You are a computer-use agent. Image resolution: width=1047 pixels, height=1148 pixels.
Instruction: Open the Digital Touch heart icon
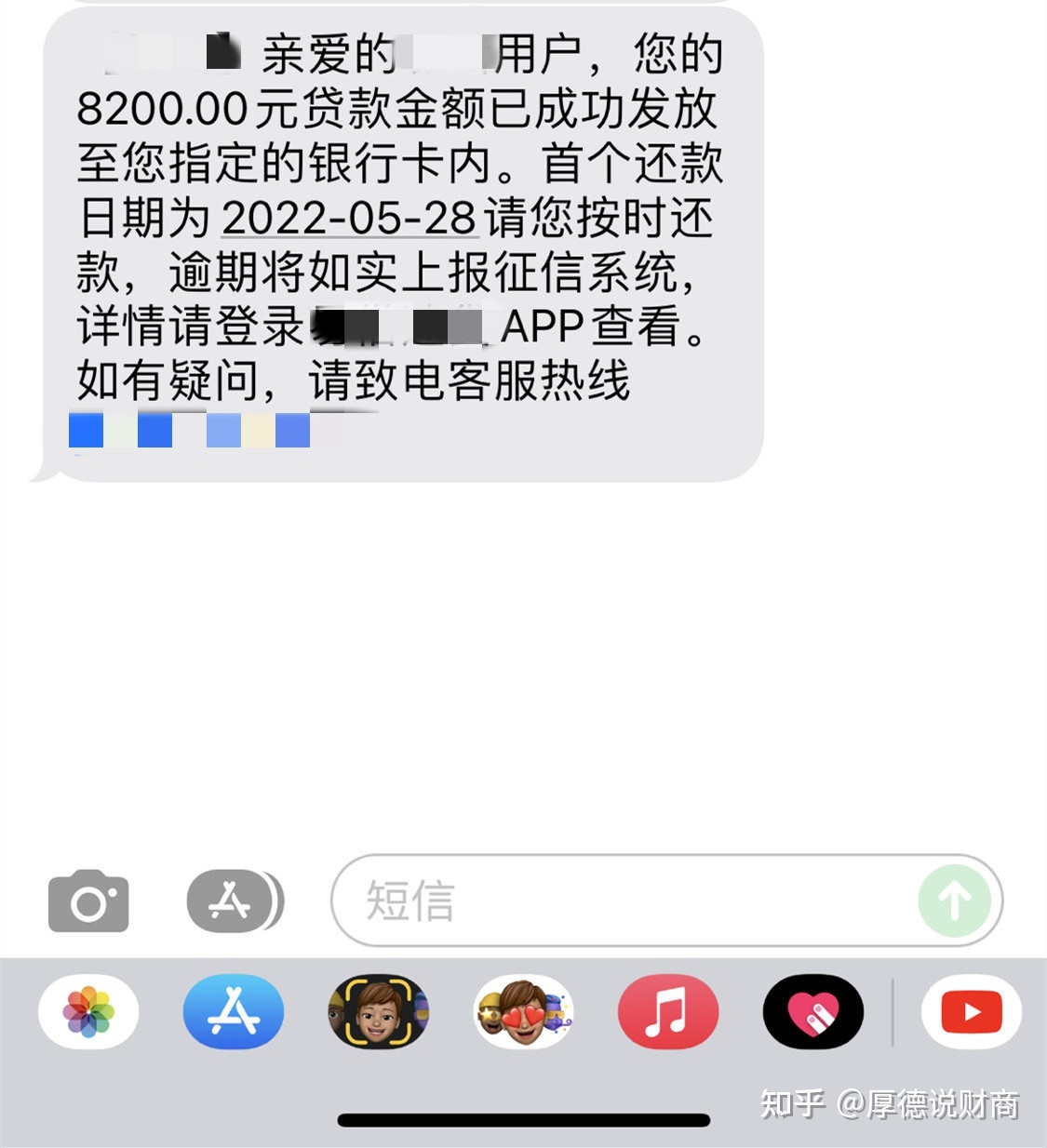coord(813,1012)
